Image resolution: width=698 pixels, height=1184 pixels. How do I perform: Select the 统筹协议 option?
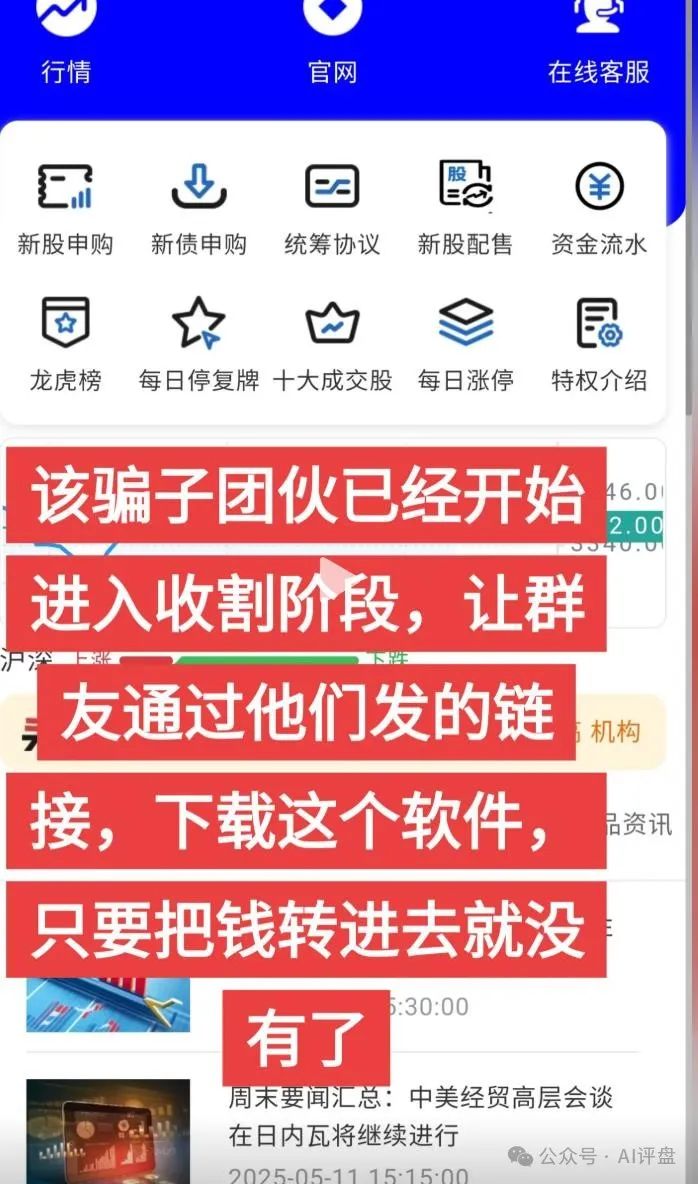(332, 208)
